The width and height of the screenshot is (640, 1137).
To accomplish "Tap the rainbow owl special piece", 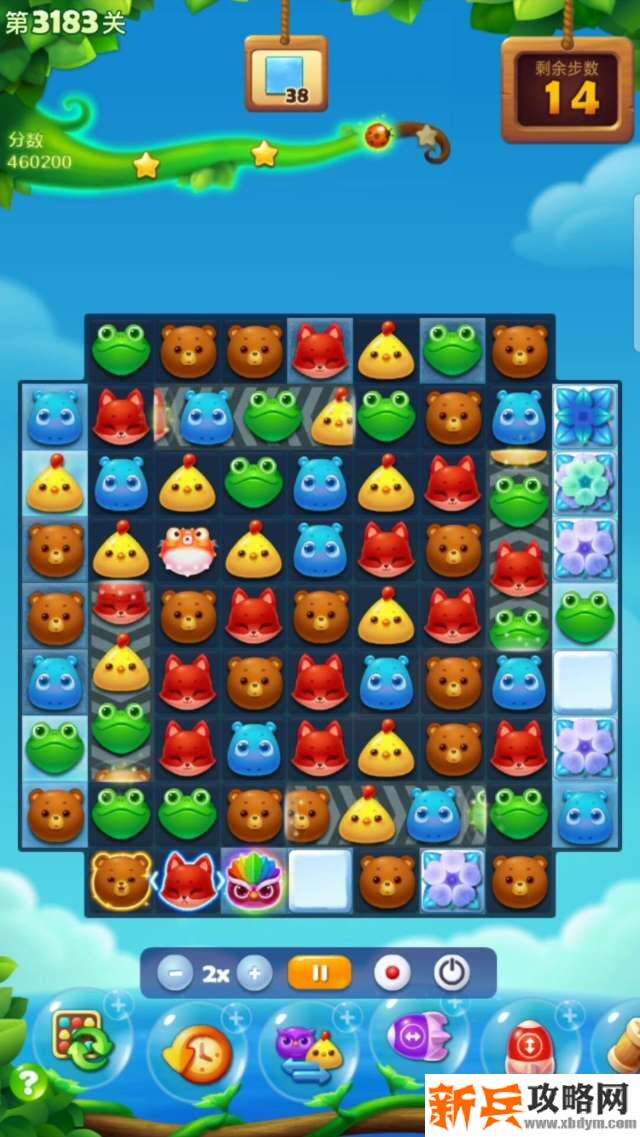I will tap(254, 881).
